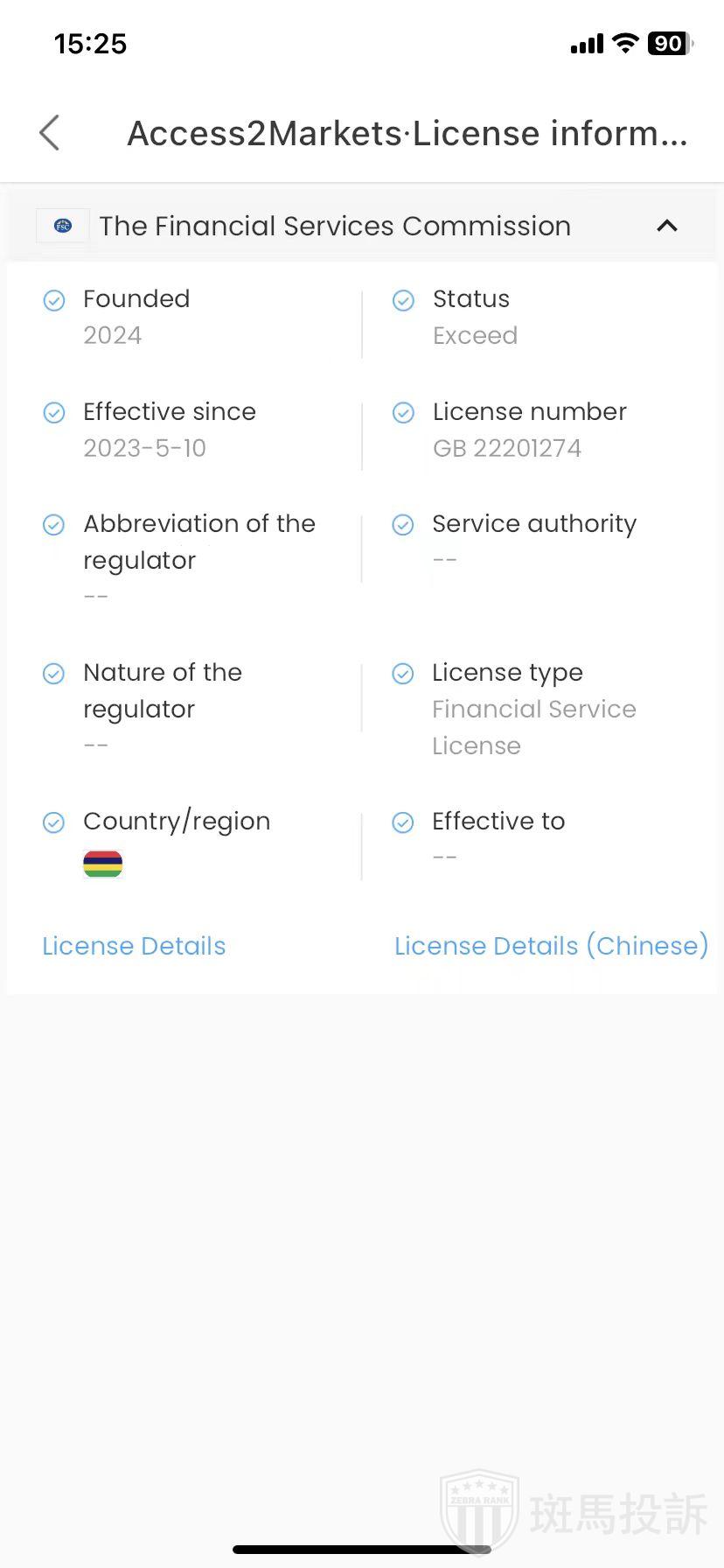Collapse The Financial Services Commission section

pyautogui.click(x=666, y=226)
